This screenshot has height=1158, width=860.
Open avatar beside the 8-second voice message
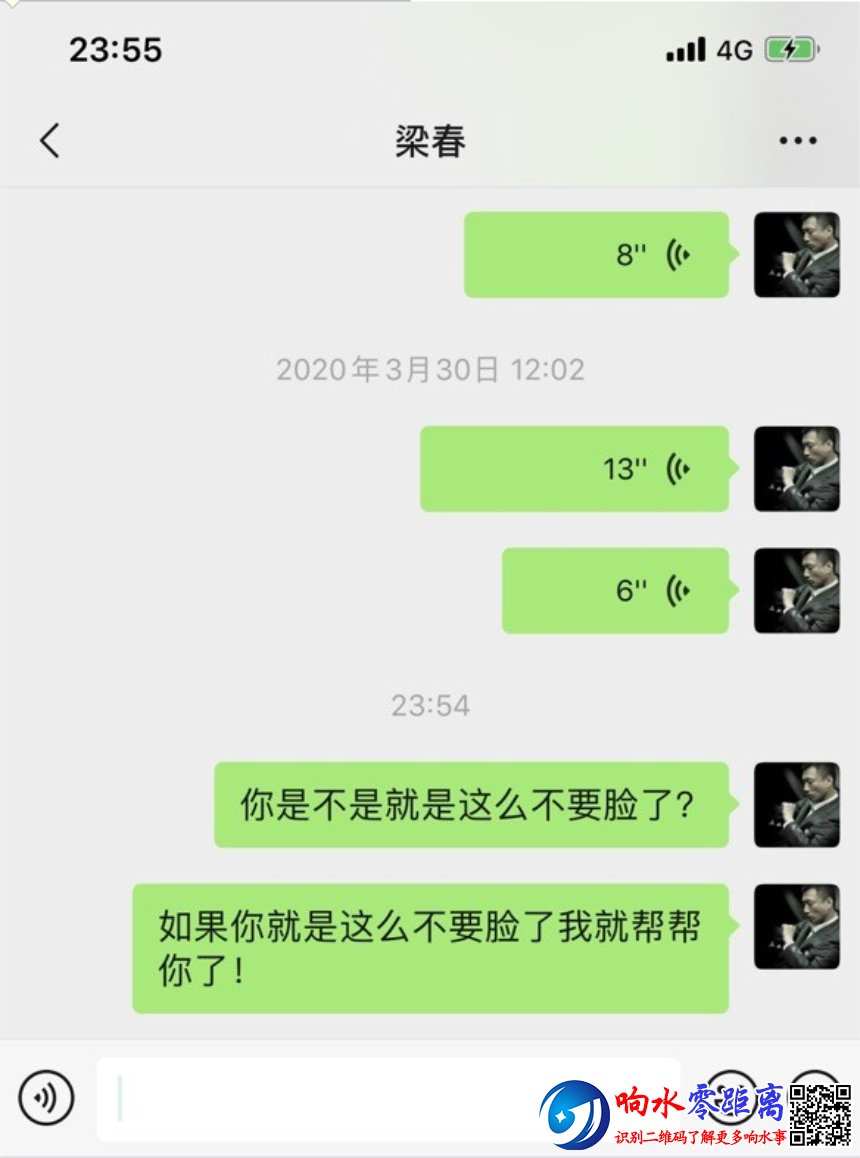pyautogui.click(x=796, y=255)
